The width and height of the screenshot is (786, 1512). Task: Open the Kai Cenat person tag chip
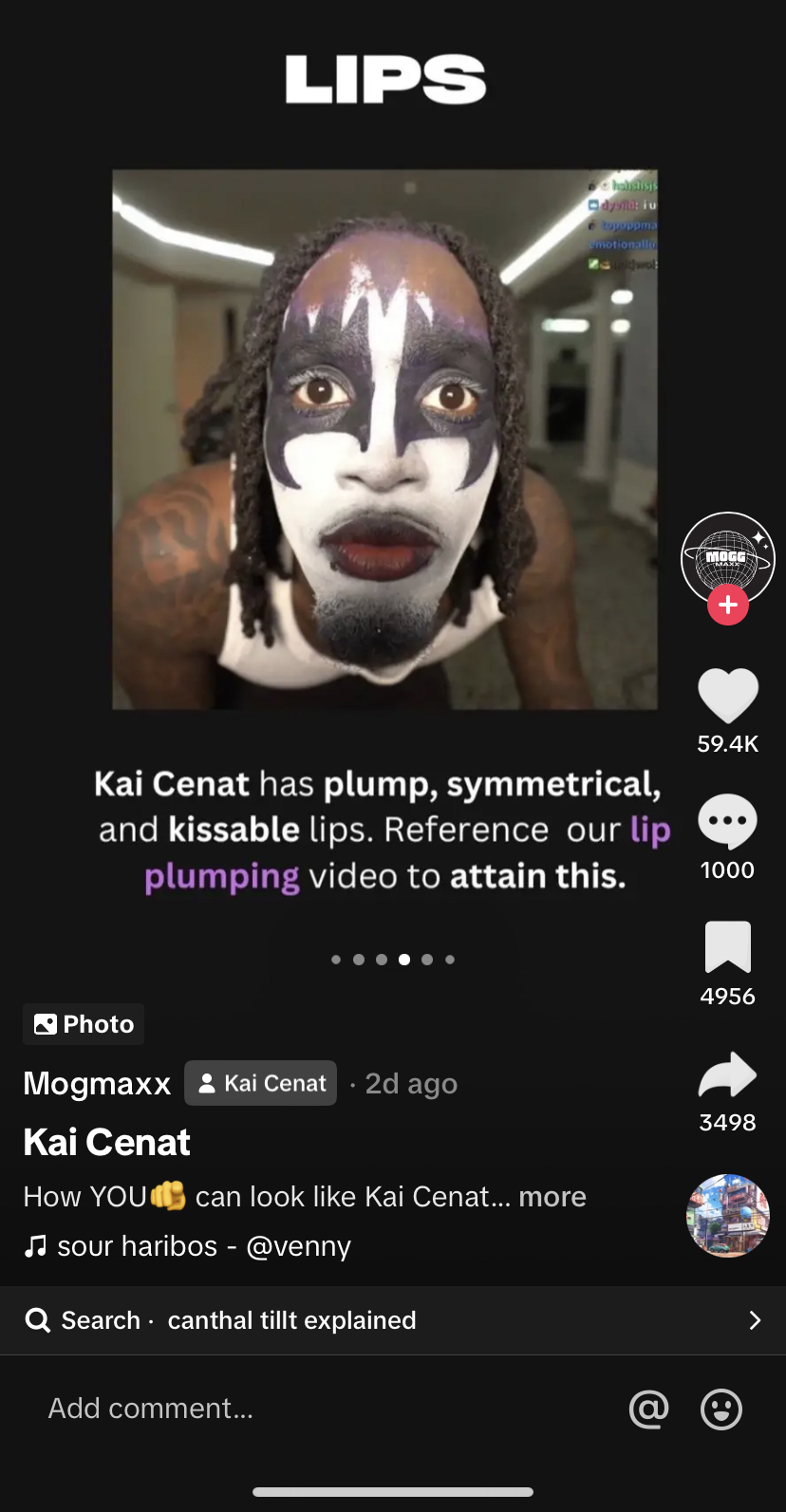(x=261, y=1083)
